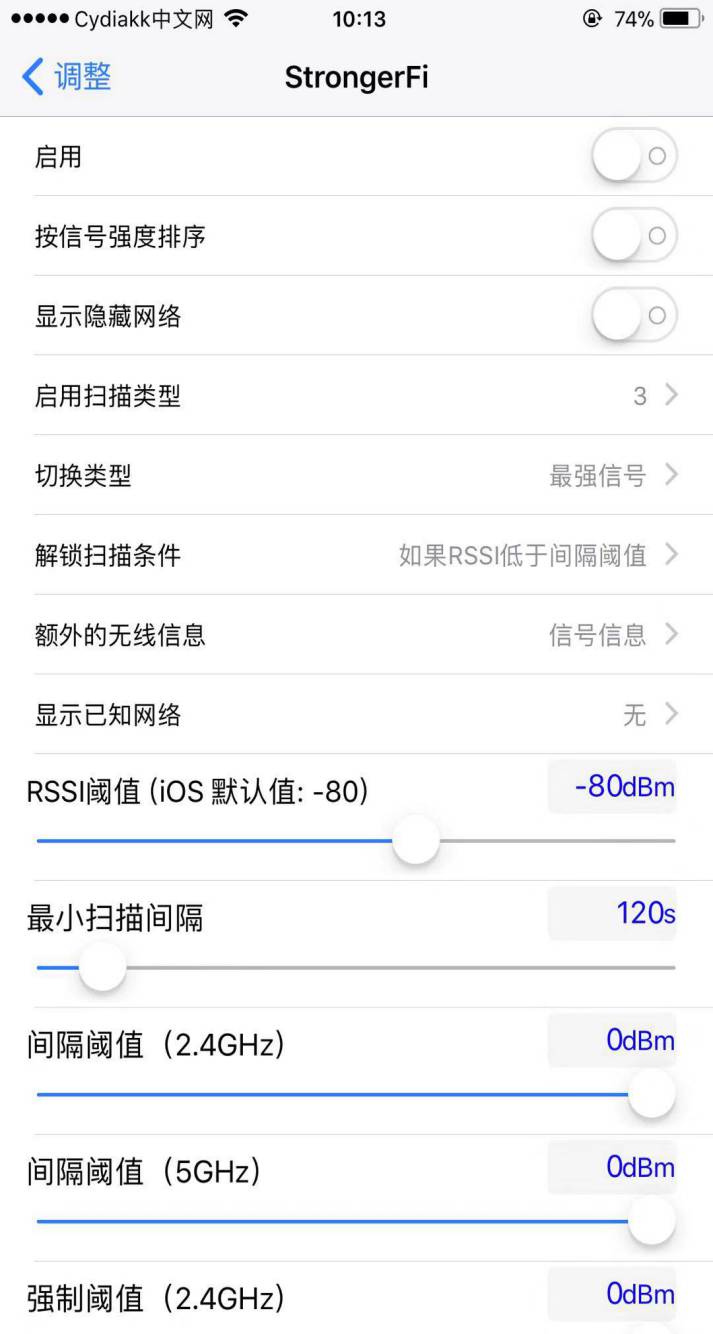The height and width of the screenshot is (1334, 713).
Task: Go back to 调整 screen
Action: [x=66, y=77]
